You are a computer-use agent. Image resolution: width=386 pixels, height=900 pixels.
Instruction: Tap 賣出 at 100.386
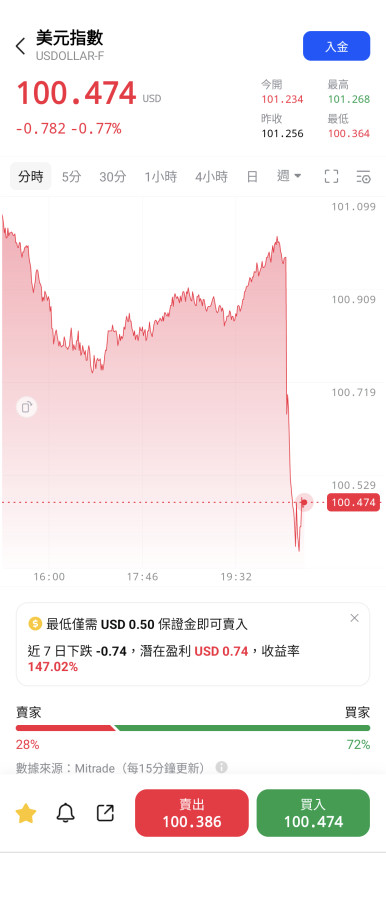pos(192,813)
